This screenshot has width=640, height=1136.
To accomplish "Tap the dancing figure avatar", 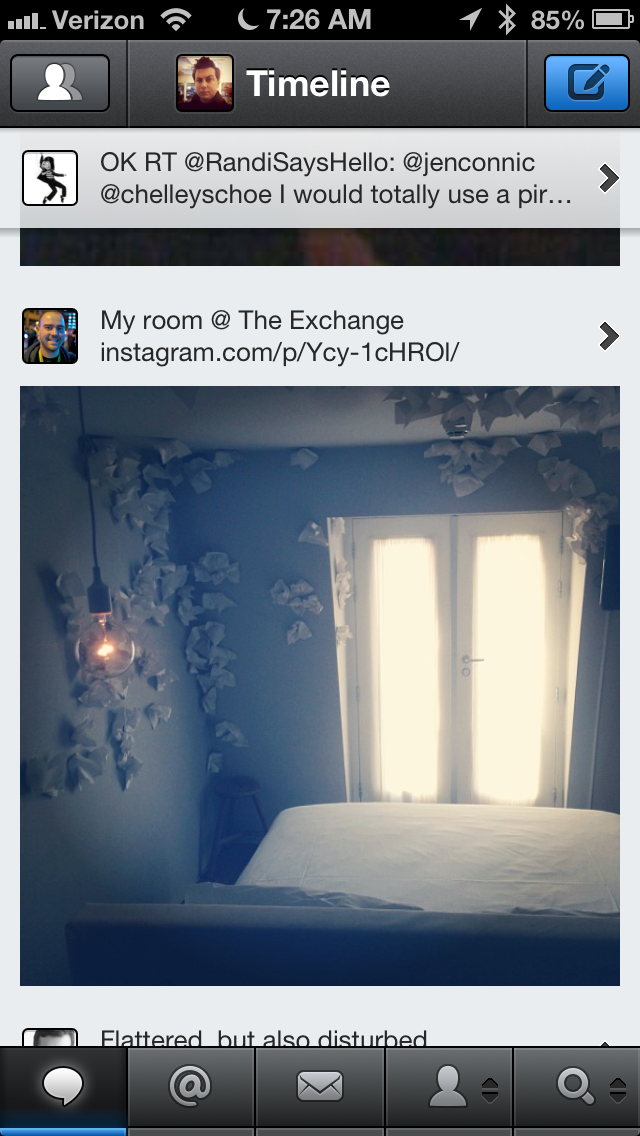I will pyautogui.click(x=50, y=178).
